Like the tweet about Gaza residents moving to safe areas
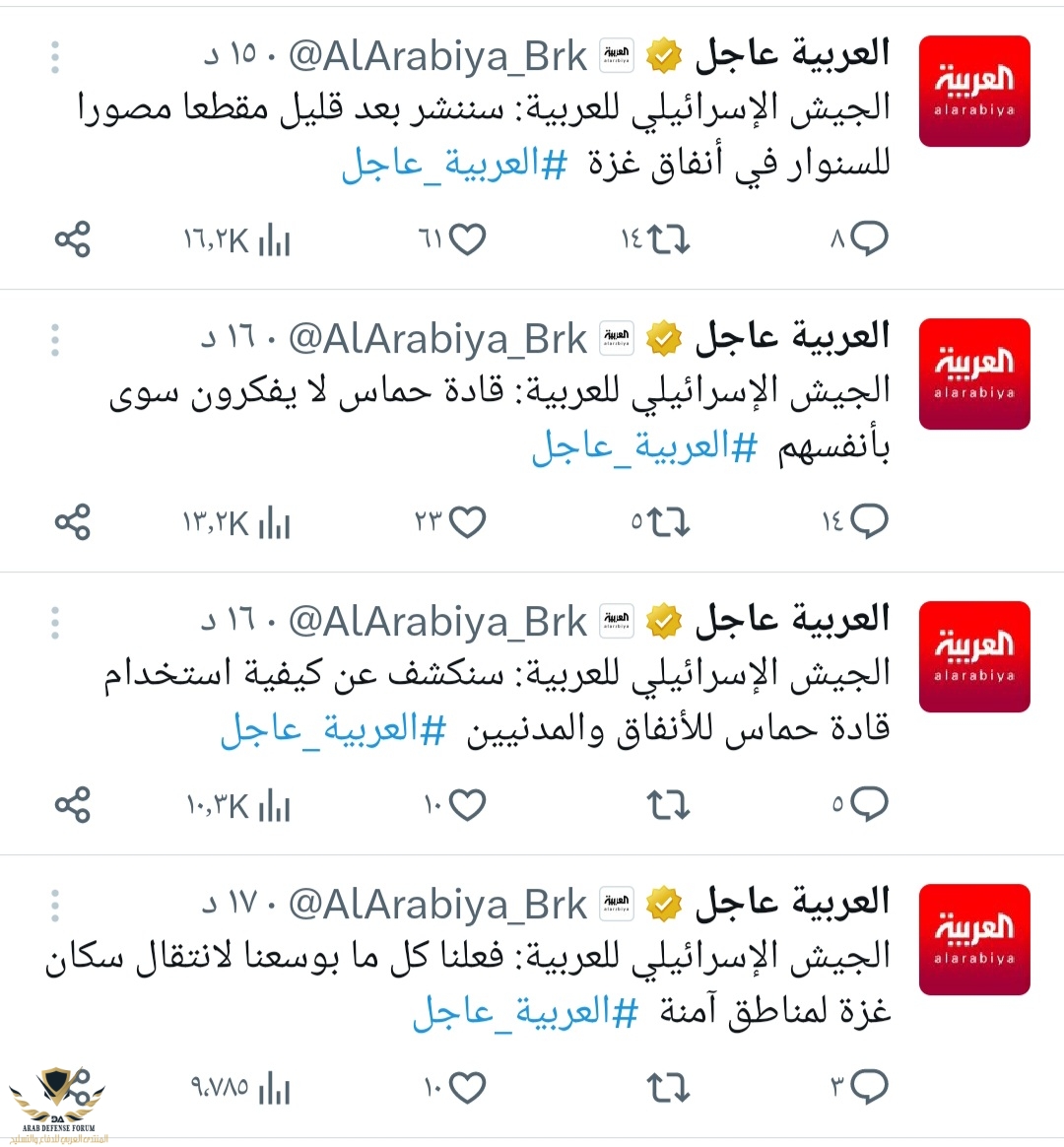The width and height of the screenshot is (1064, 1147). click(x=468, y=1088)
